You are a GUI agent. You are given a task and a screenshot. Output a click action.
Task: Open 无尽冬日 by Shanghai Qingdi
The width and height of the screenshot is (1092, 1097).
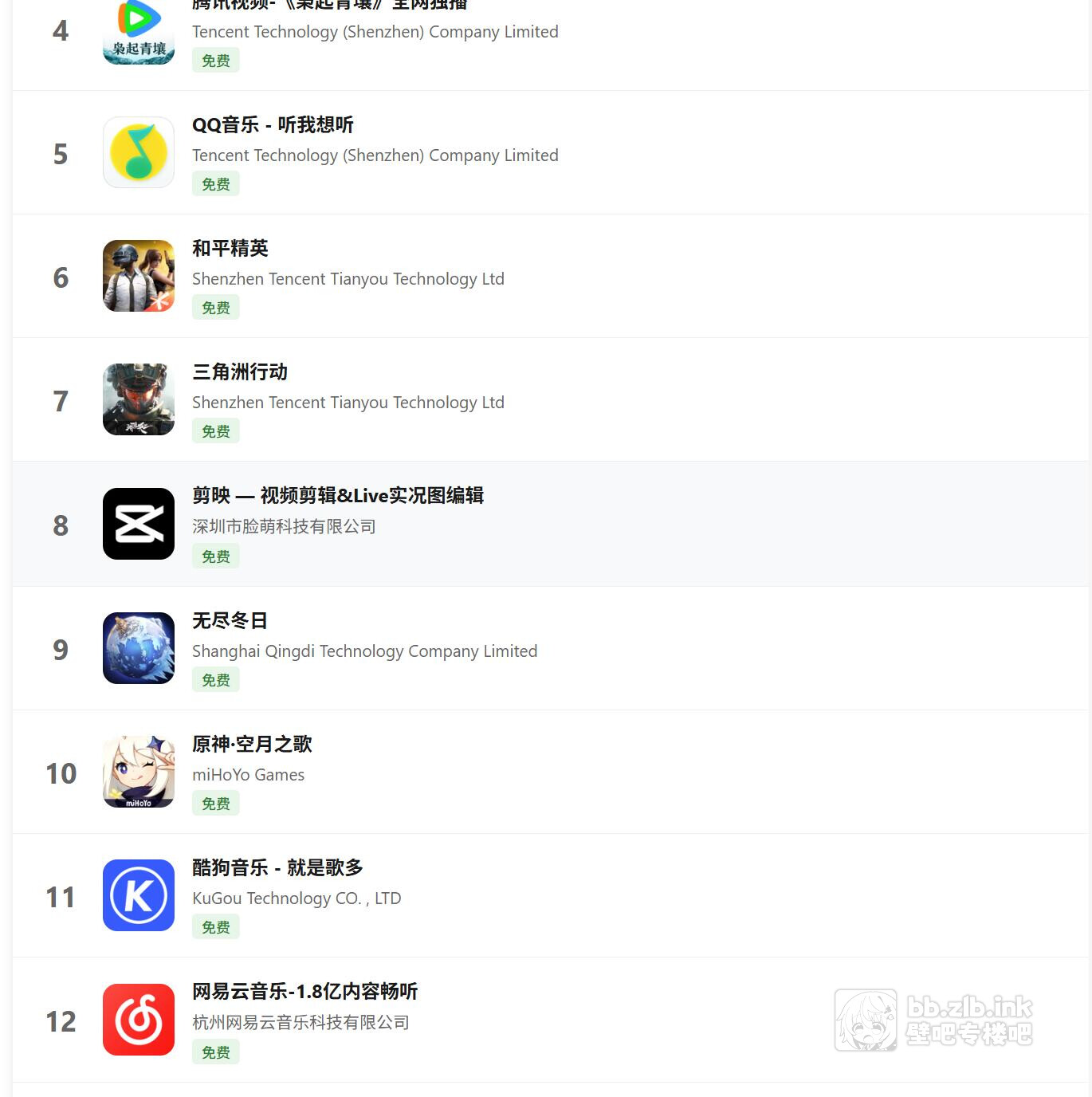click(x=230, y=621)
